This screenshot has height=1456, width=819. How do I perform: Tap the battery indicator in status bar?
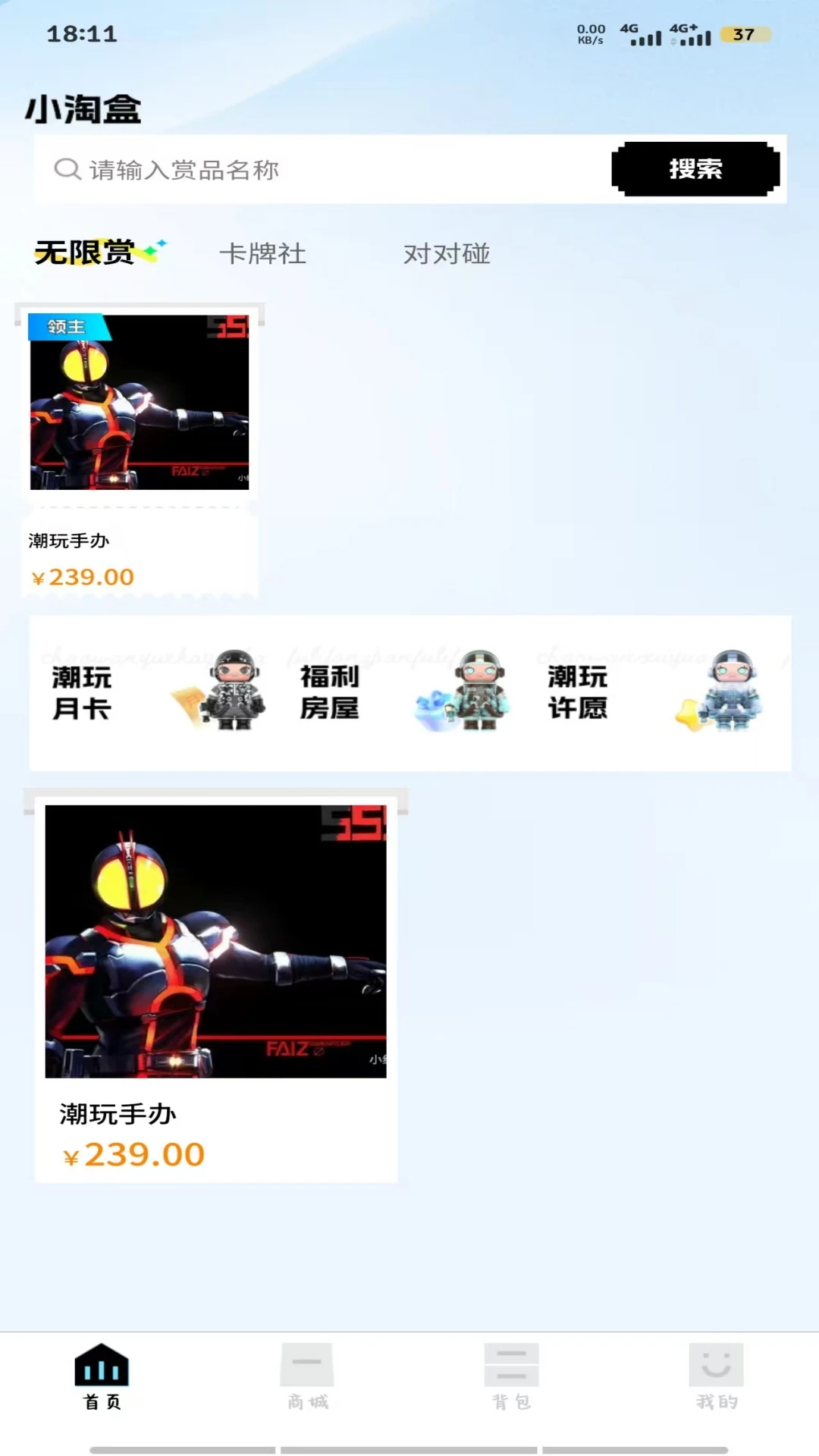[x=745, y=33]
